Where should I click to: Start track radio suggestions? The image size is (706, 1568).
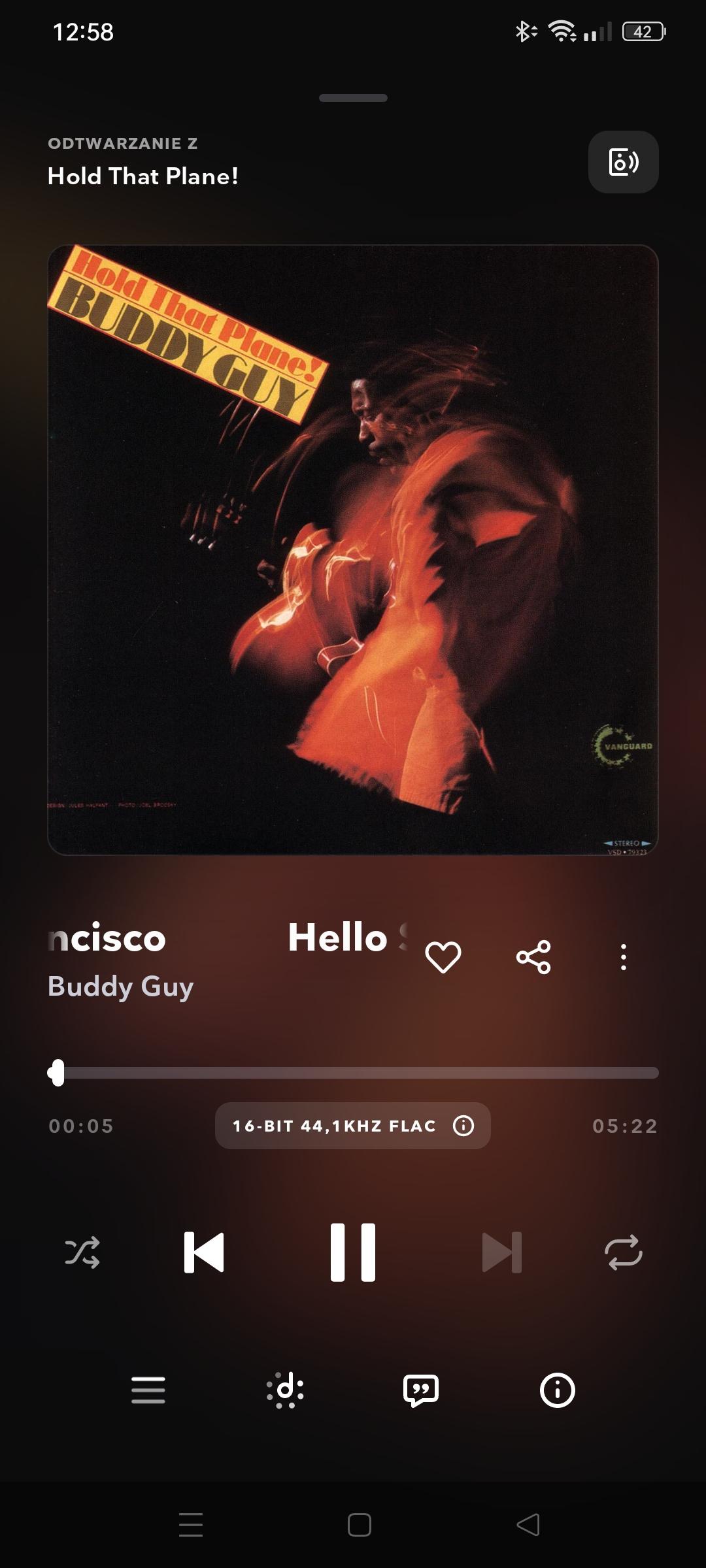pyautogui.click(x=285, y=1390)
